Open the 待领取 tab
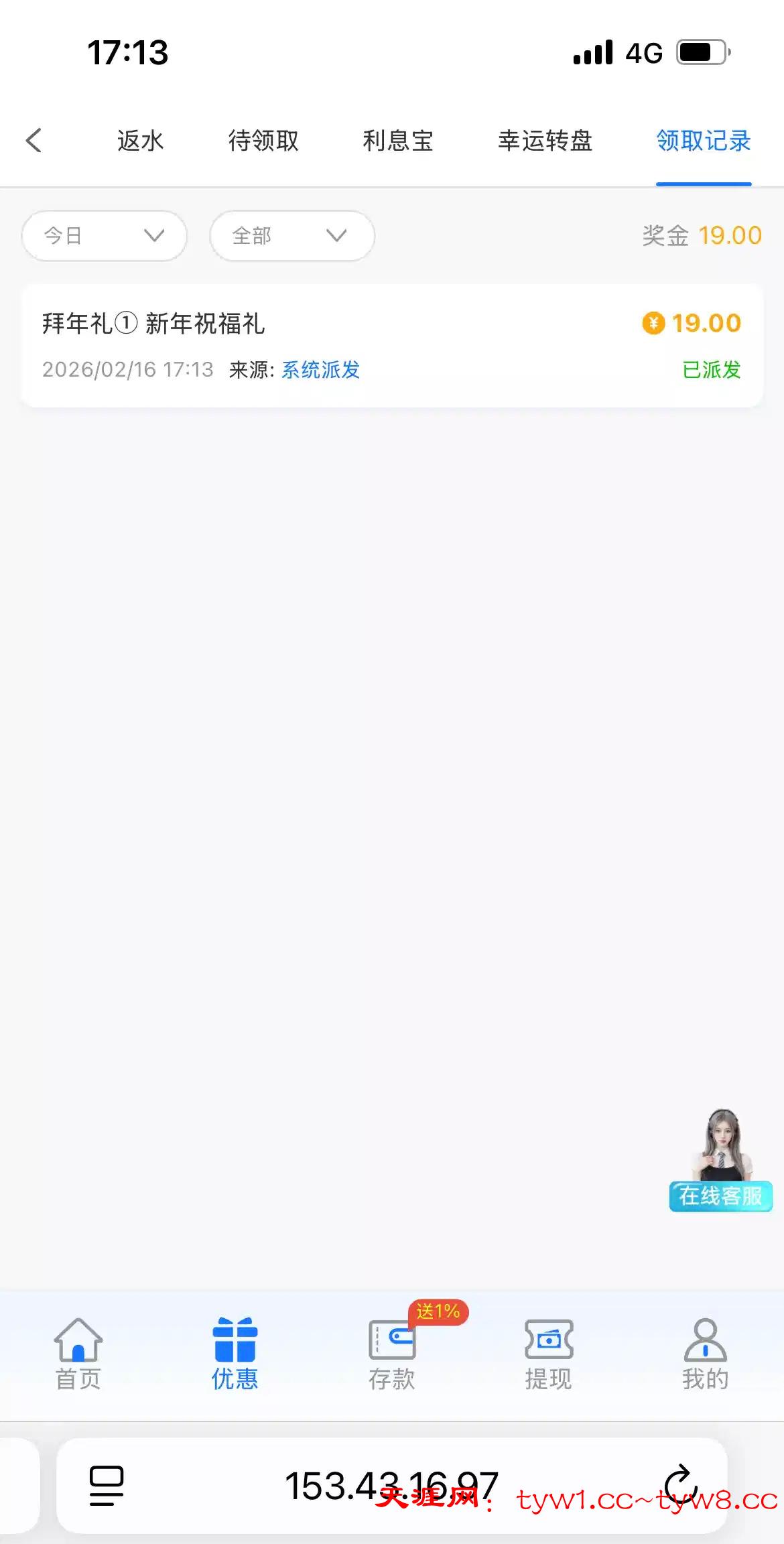The width and height of the screenshot is (784, 1544). pos(263,141)
